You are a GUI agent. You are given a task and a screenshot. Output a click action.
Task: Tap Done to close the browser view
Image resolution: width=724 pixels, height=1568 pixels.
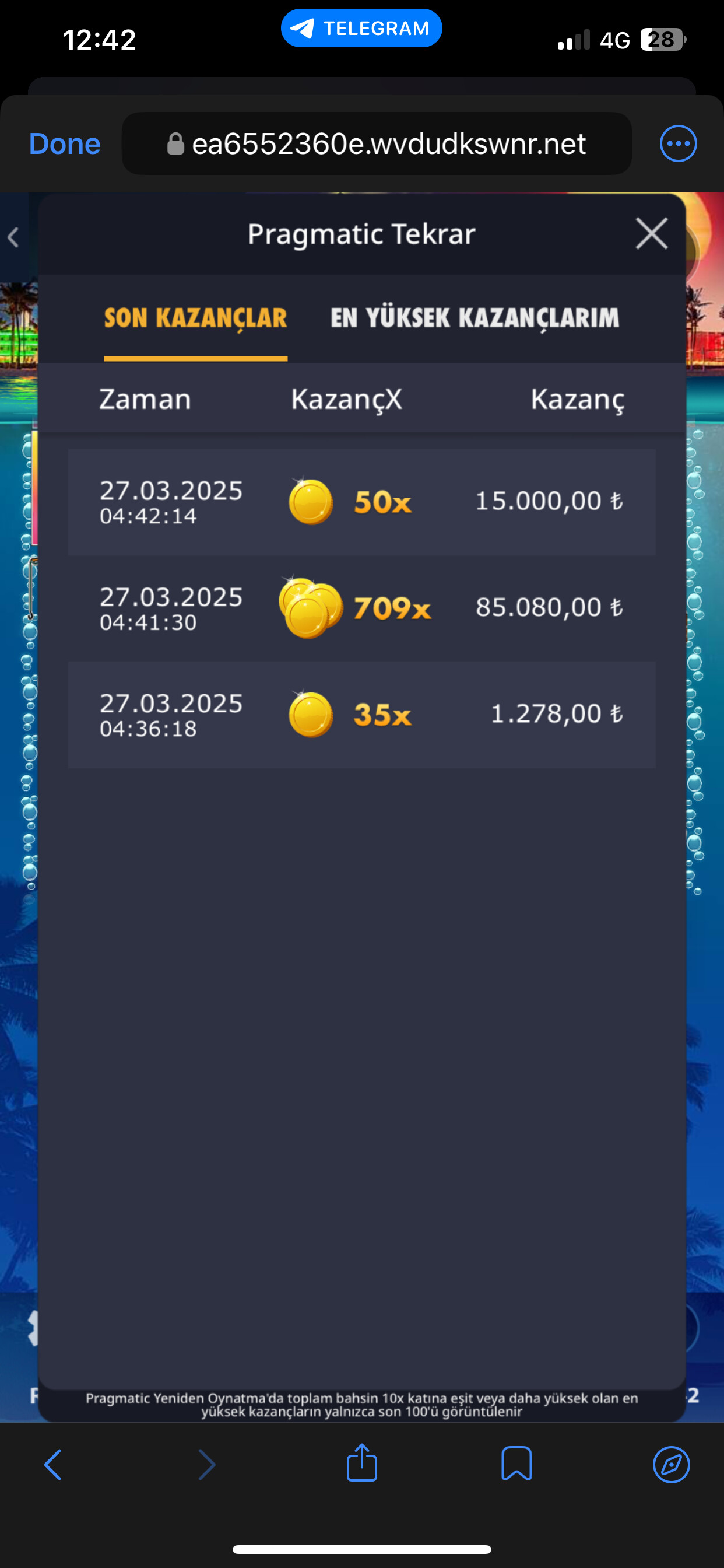(65, 143)
